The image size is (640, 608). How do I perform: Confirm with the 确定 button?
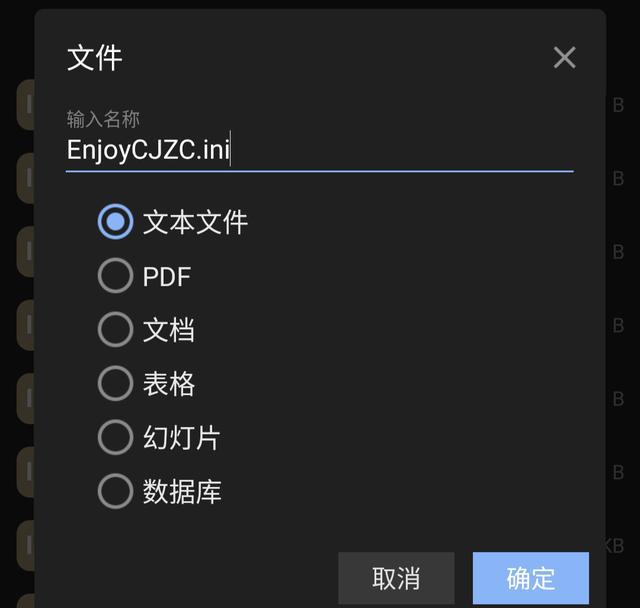click(x=530, y=578)
